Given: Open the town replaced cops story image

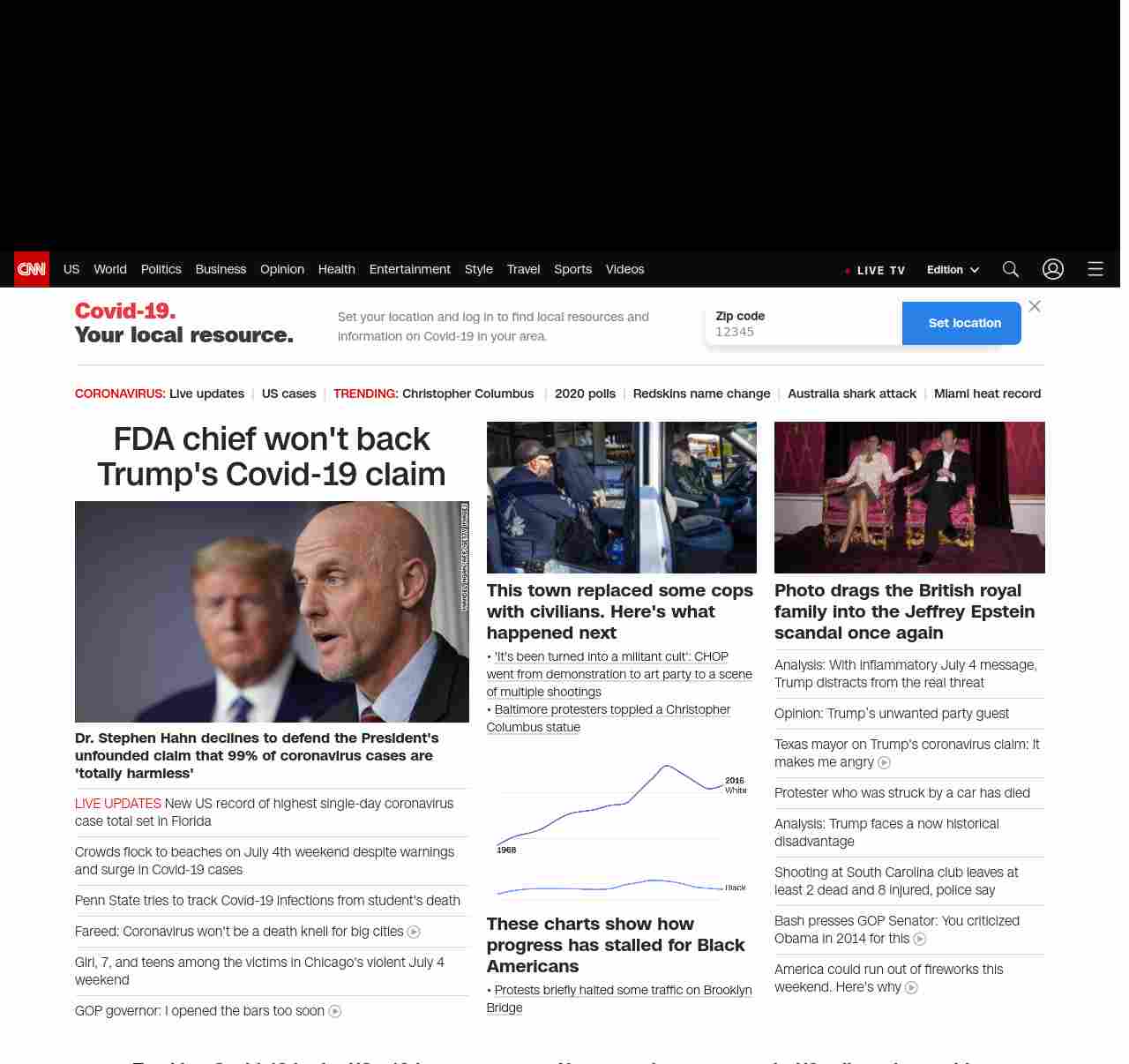Looking at the screenshot, I should tap(621, 498).
